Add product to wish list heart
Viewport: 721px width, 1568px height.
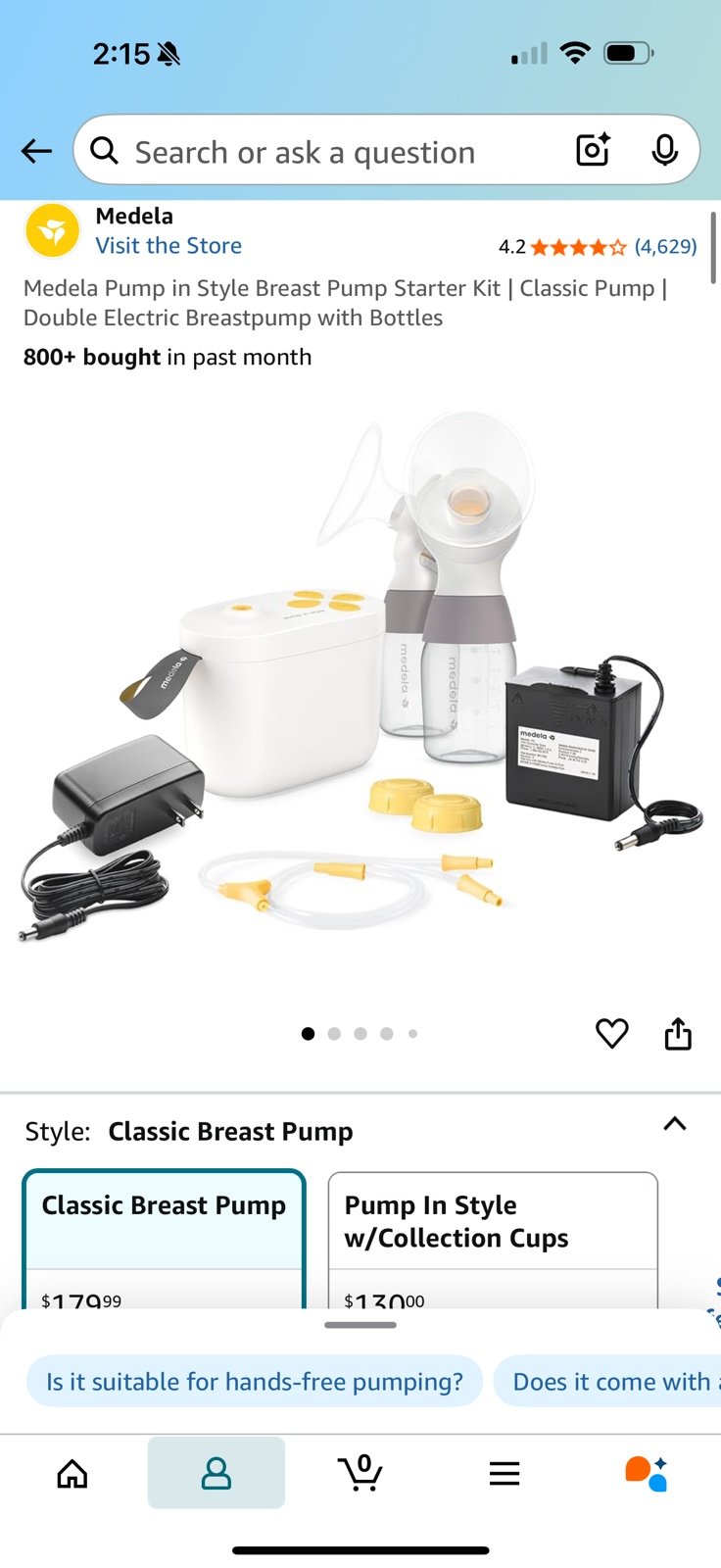(x=612, y=1033)
